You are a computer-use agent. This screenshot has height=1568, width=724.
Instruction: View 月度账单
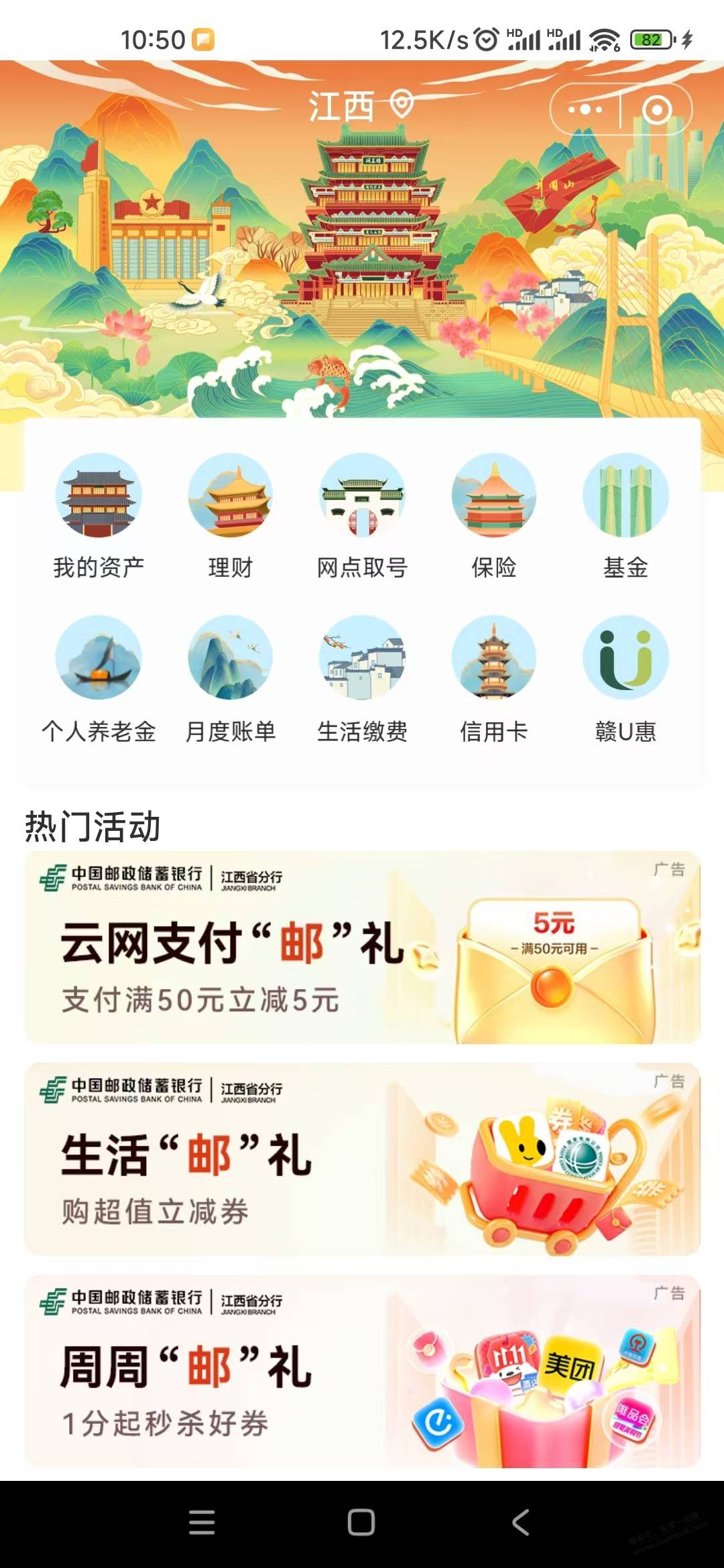coord(230,679)
